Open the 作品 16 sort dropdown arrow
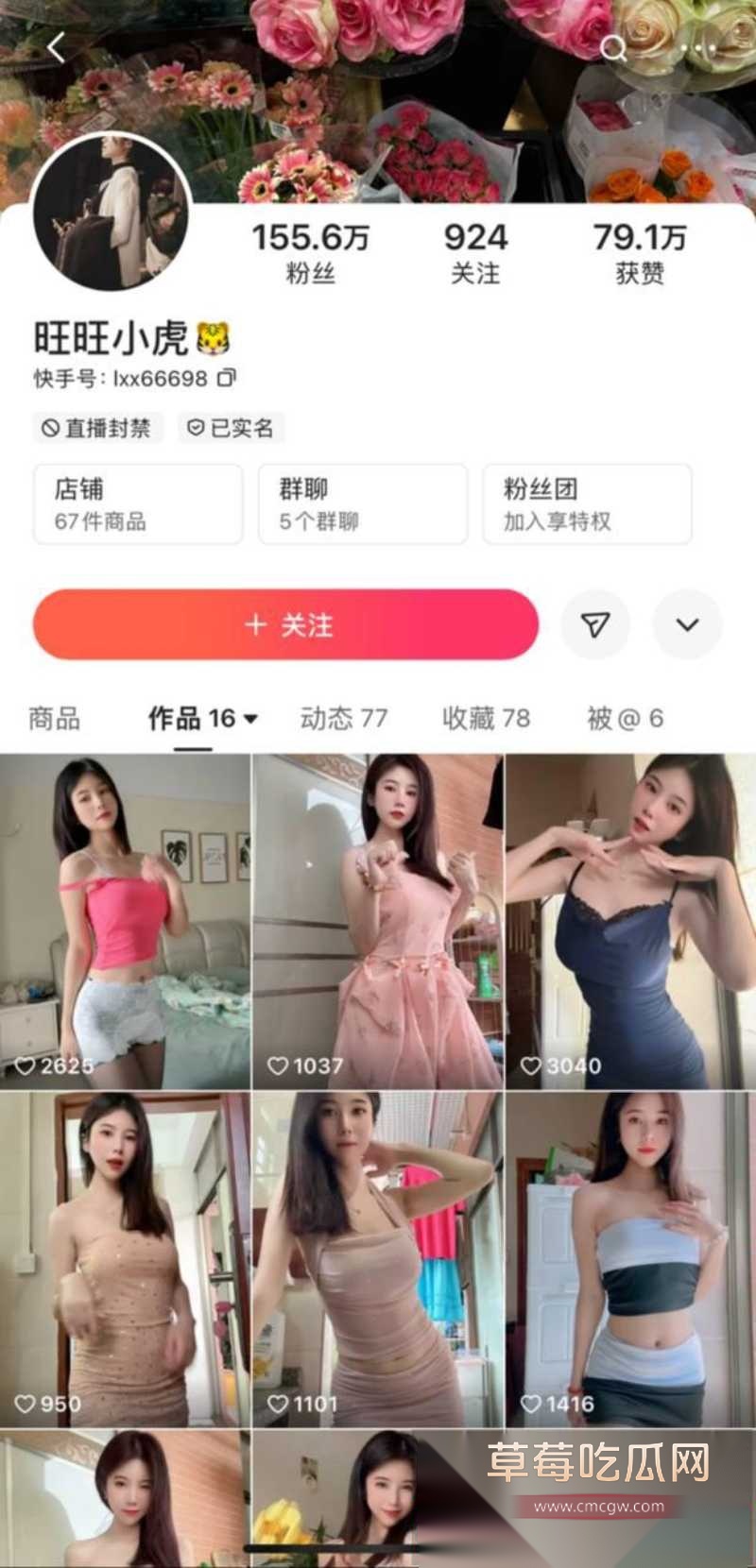756x1568 pixels. 249,718
